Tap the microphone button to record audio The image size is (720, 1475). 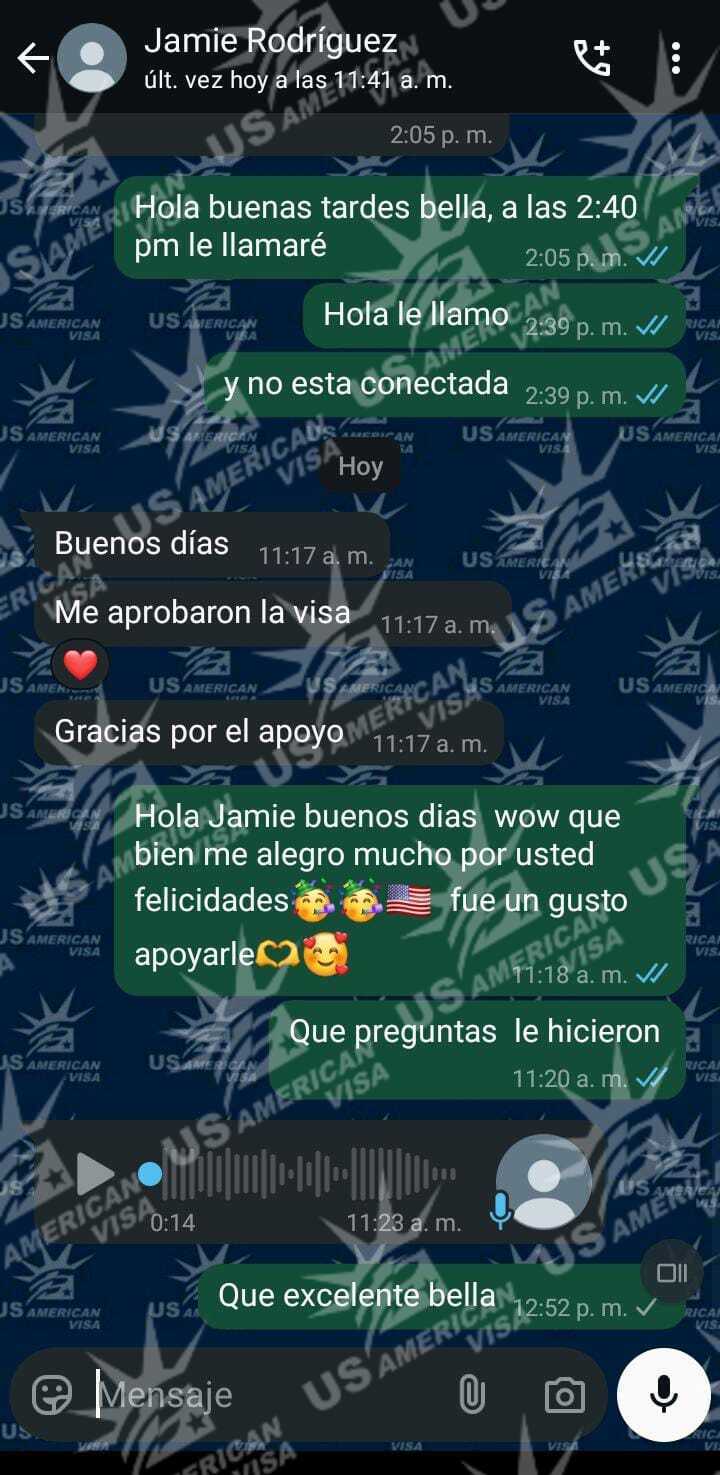(x=664, y=1394)
